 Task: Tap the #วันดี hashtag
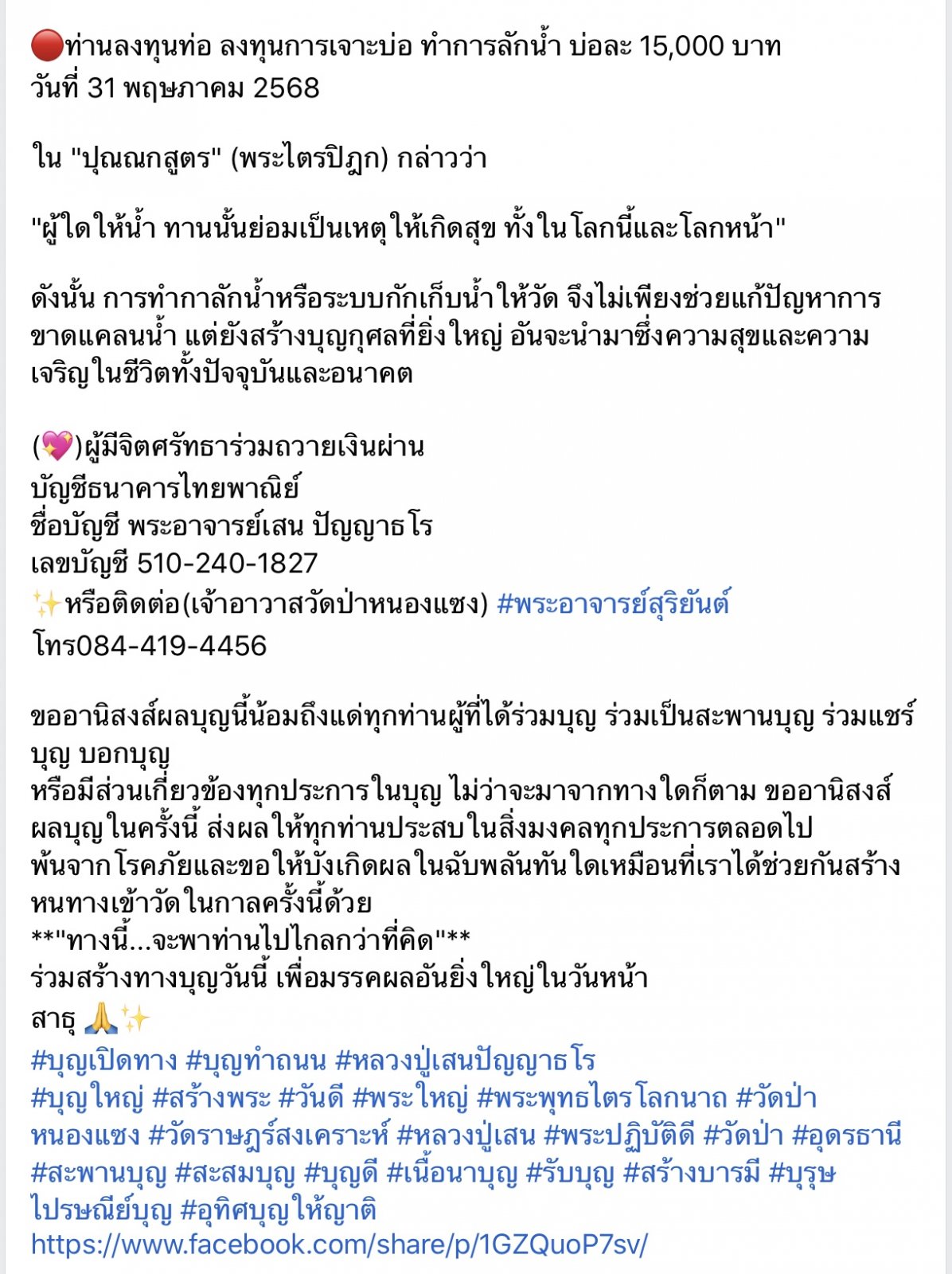point(310,1098)
